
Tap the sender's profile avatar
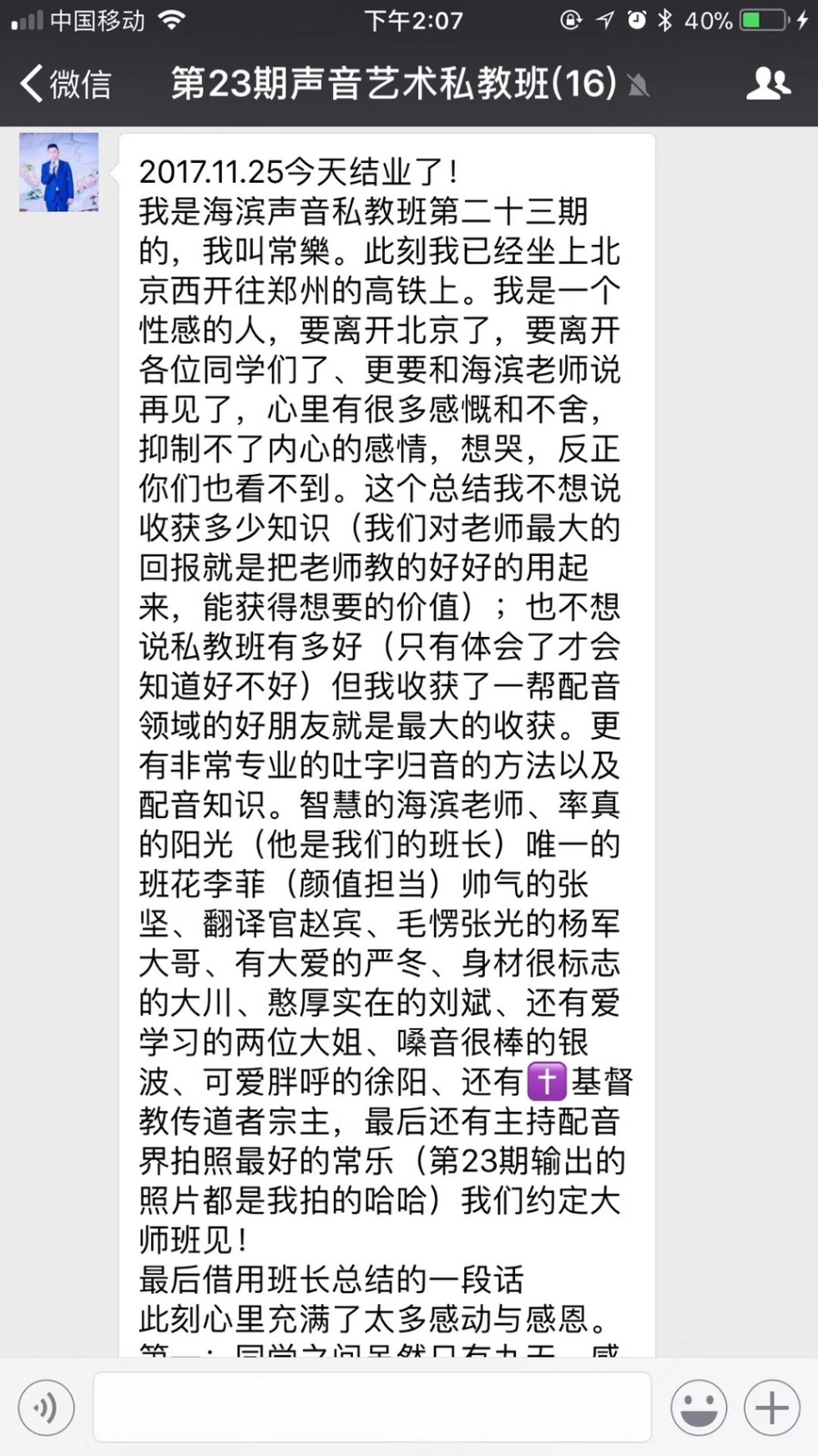59,172
